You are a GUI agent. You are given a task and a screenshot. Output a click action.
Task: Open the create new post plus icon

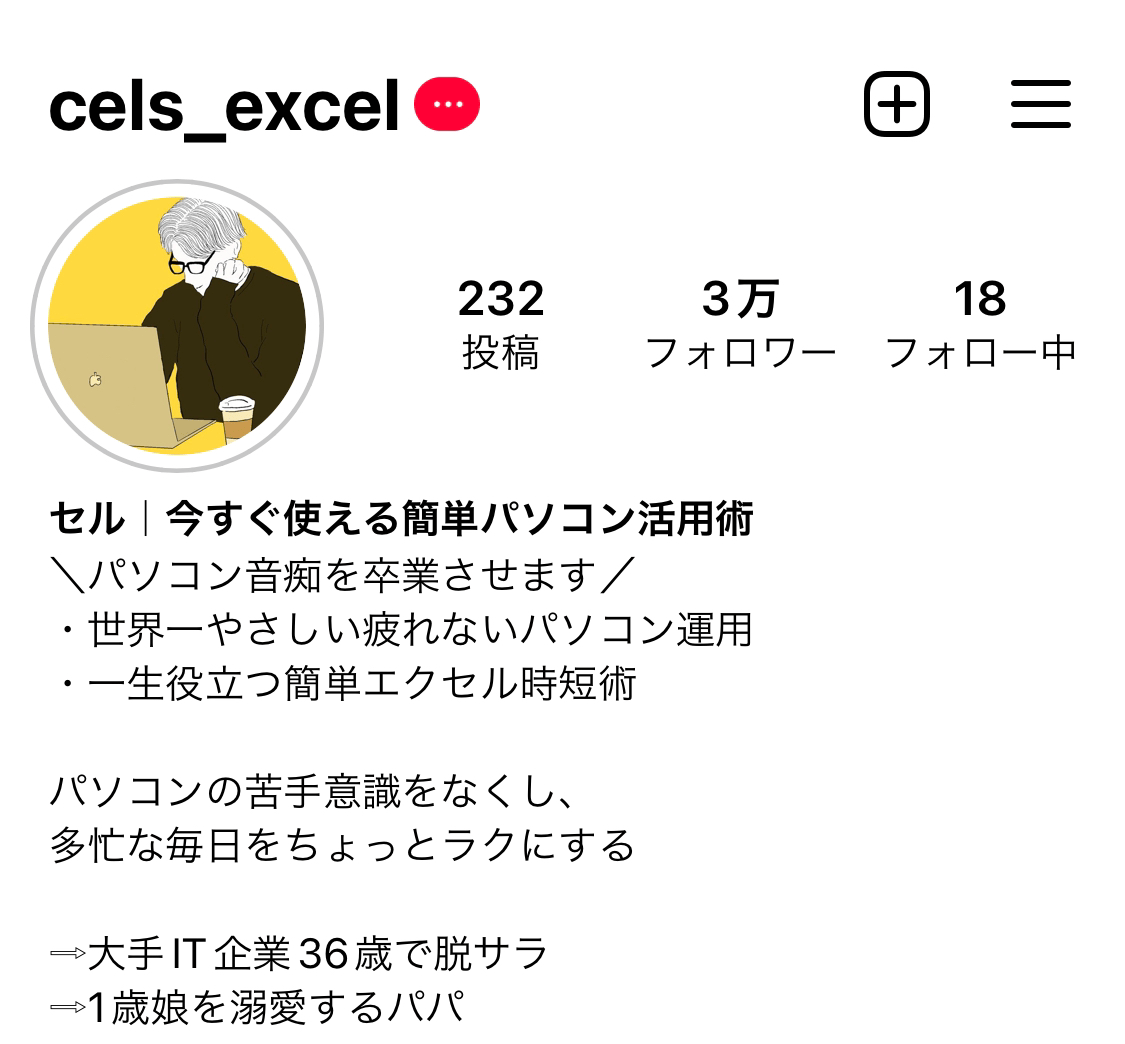[896, 104]
